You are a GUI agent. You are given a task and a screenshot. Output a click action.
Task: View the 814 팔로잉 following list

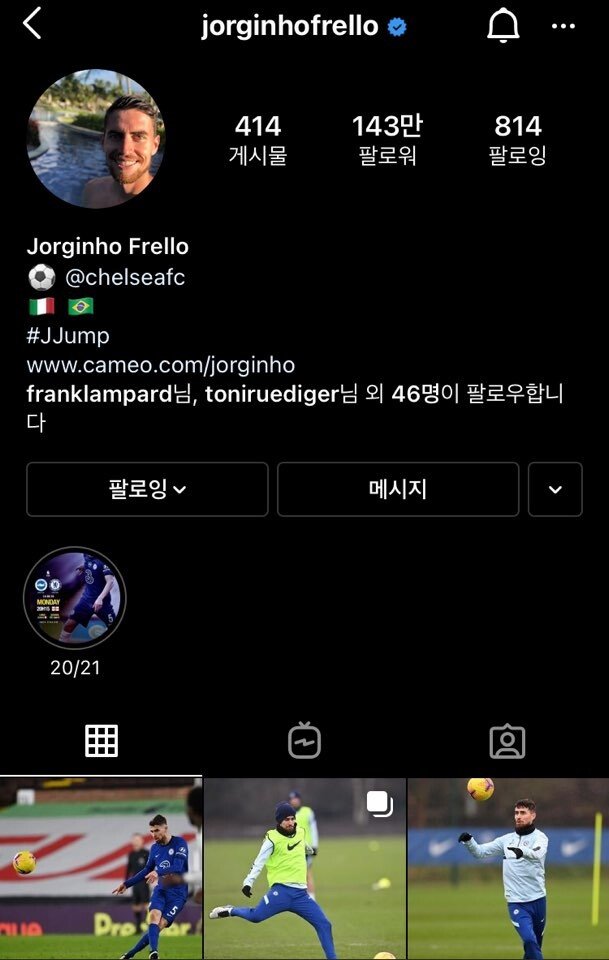coord(517,139)
